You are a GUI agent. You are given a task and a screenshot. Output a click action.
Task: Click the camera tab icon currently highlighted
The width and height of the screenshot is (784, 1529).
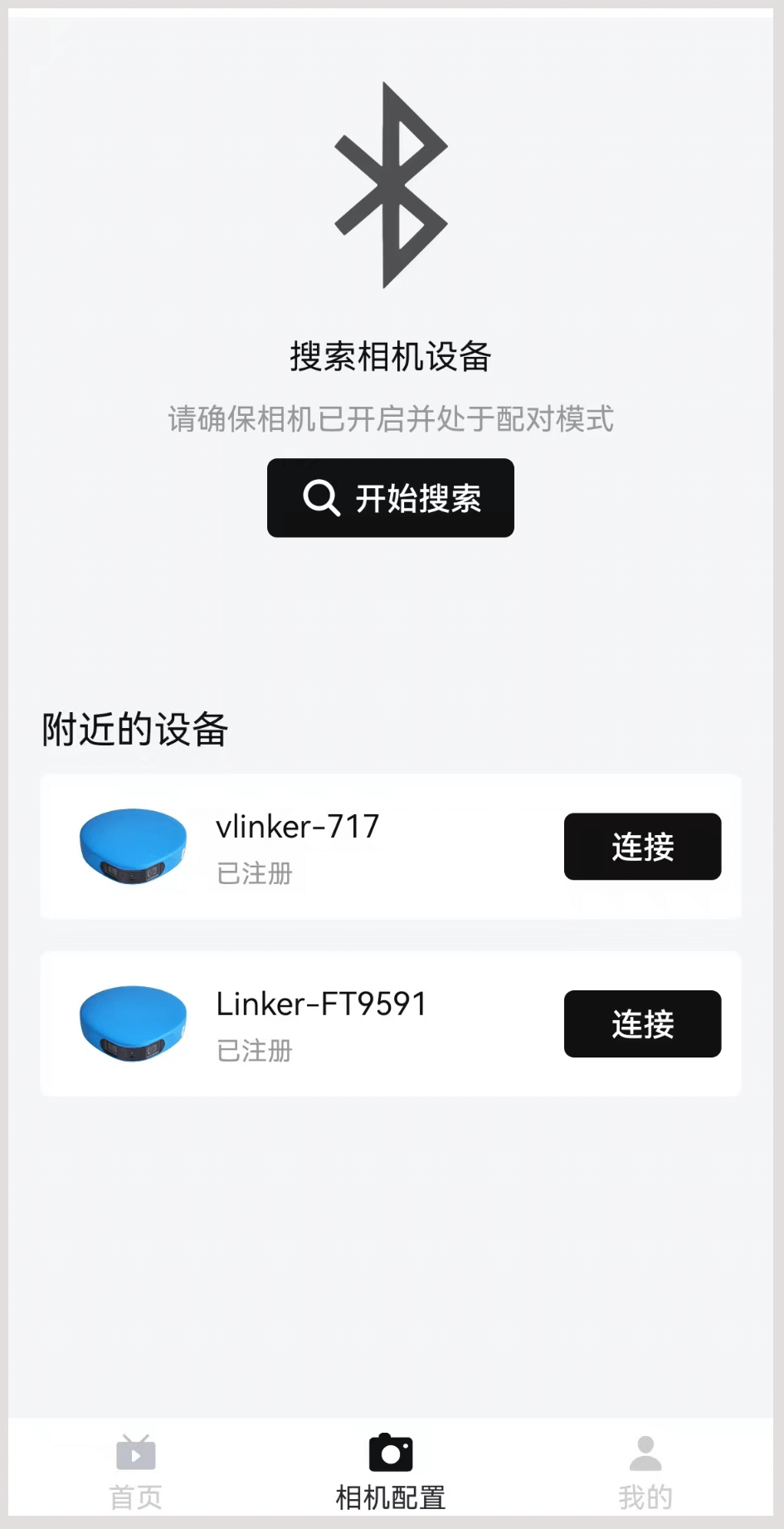point(390,1454)
